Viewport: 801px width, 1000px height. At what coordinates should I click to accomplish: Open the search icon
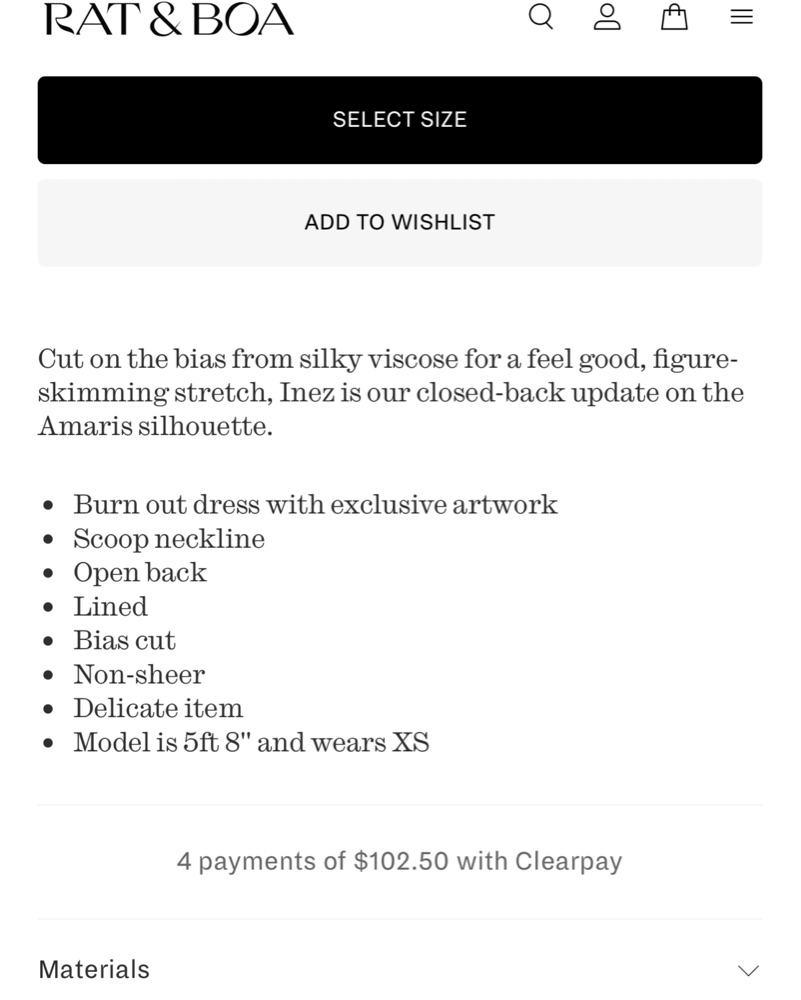[x=541, y=17]
